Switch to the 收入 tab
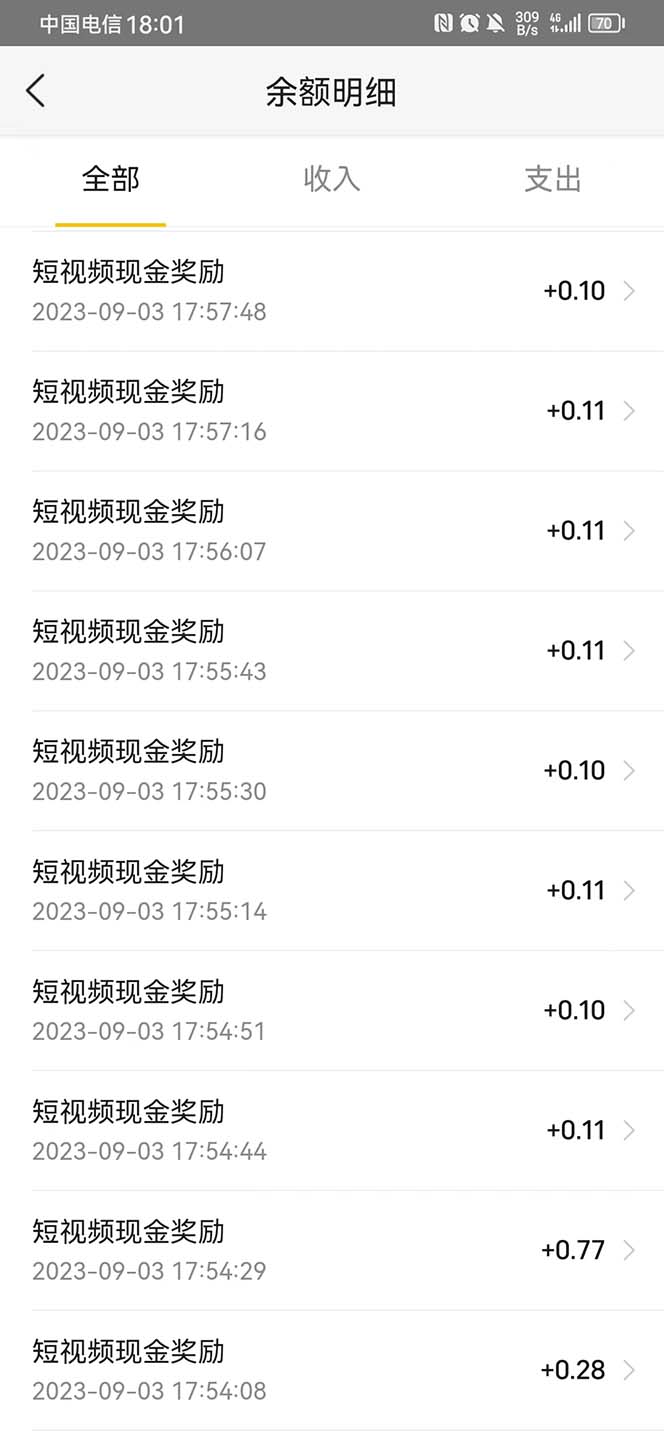664x1439 pixels. (x=331, y=180)
